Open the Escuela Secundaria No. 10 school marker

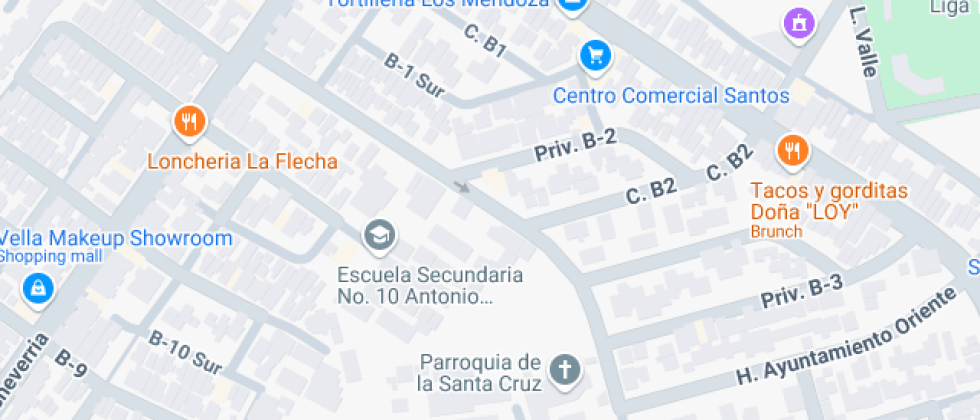(380, 236)
